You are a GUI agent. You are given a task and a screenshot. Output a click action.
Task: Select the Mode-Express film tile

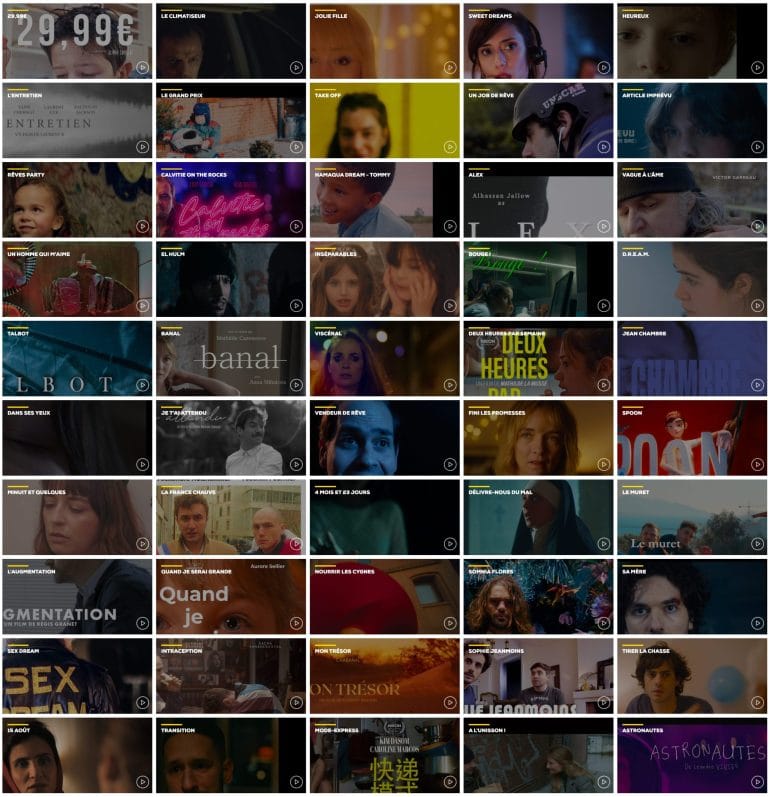(384, 755)
